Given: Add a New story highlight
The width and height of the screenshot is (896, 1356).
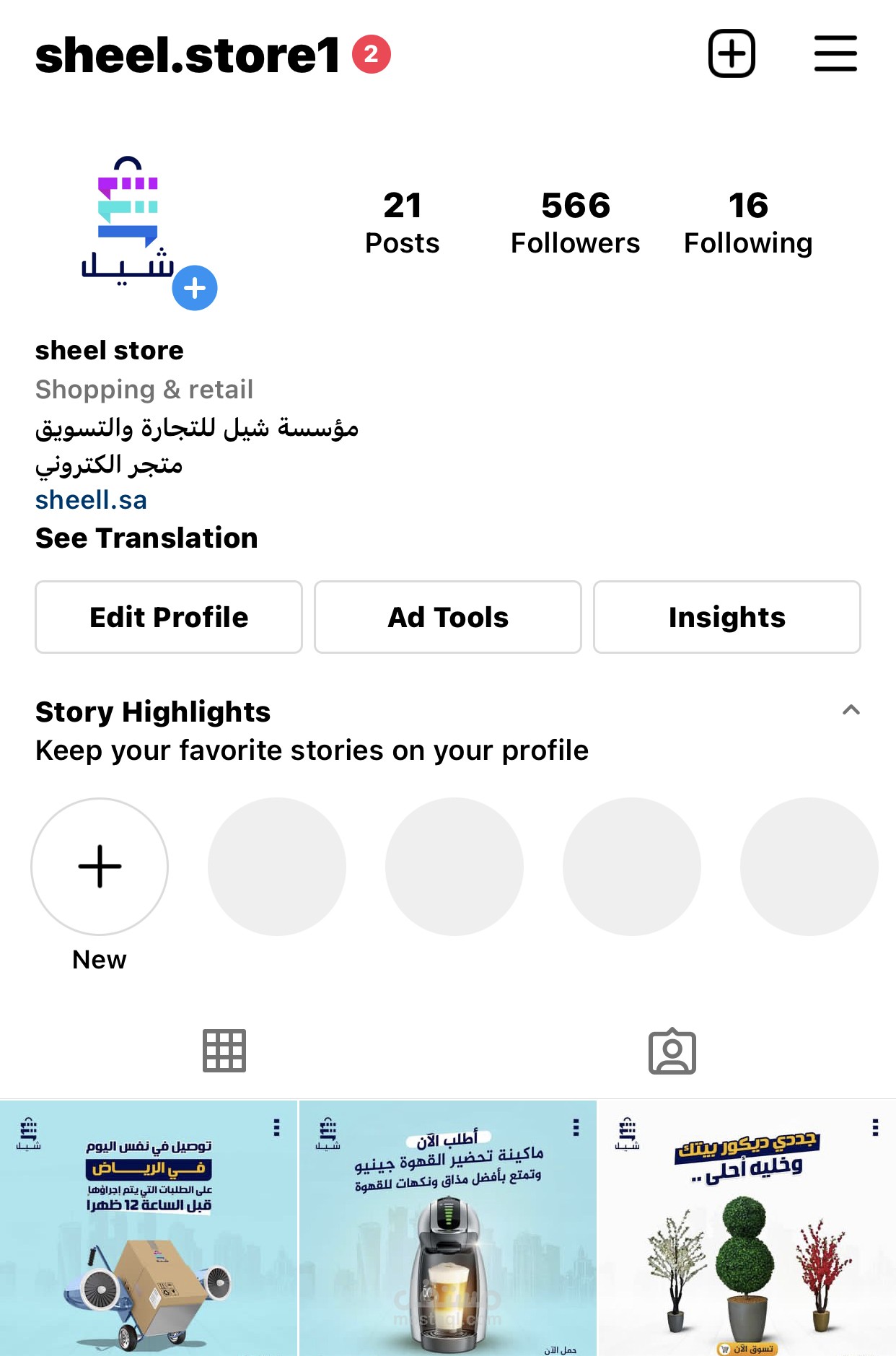Looking at the screenshot, I should [100, 866].
